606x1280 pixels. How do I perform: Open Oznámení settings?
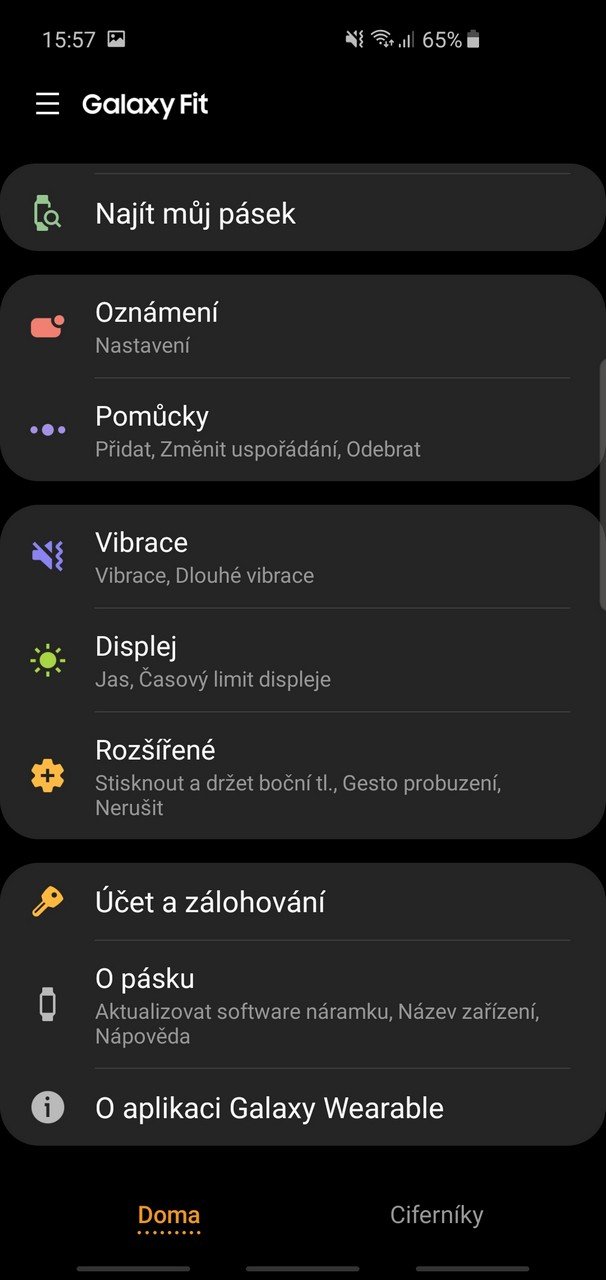pyautogui.click(x=303, y=327)
